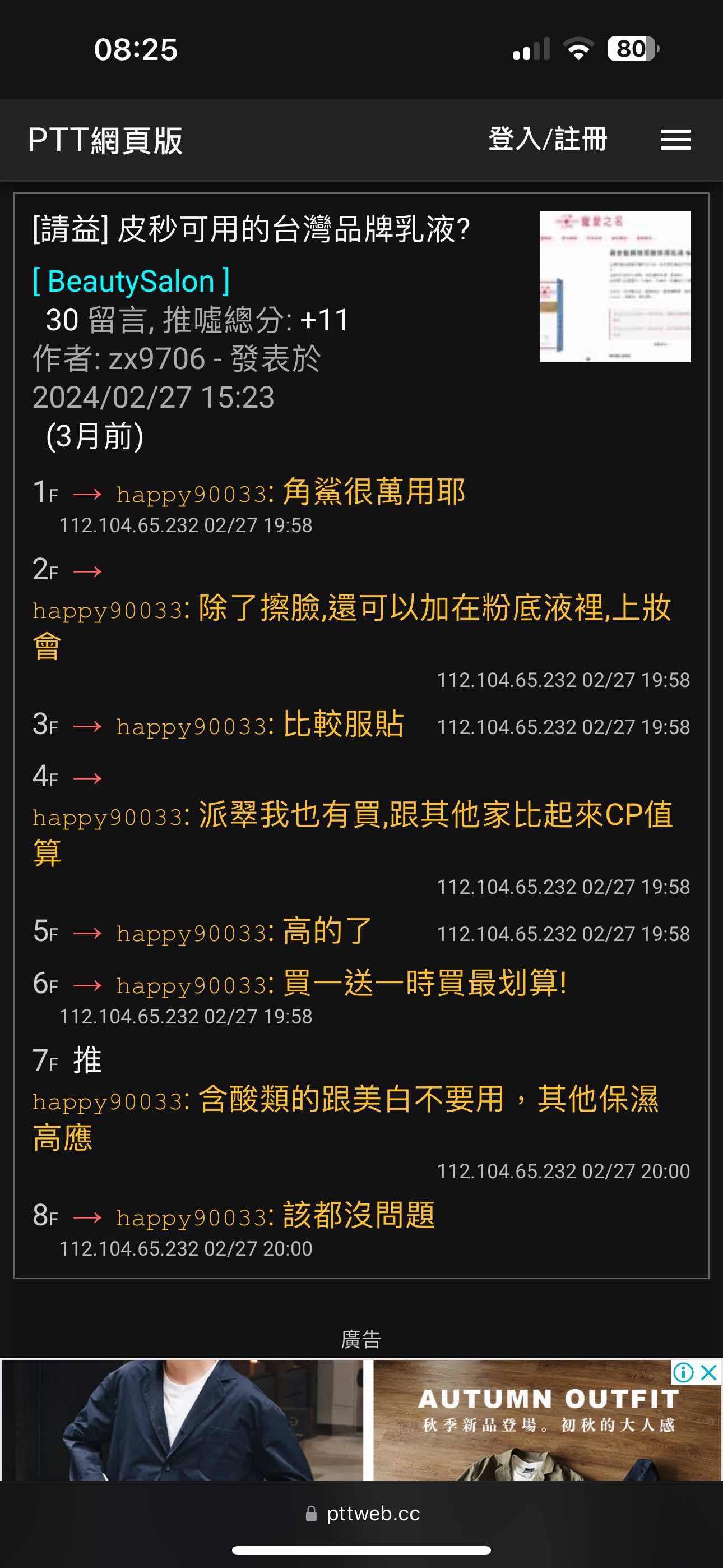Open the BeautySalon board link

pyautogui.click(x=131, y=281)
